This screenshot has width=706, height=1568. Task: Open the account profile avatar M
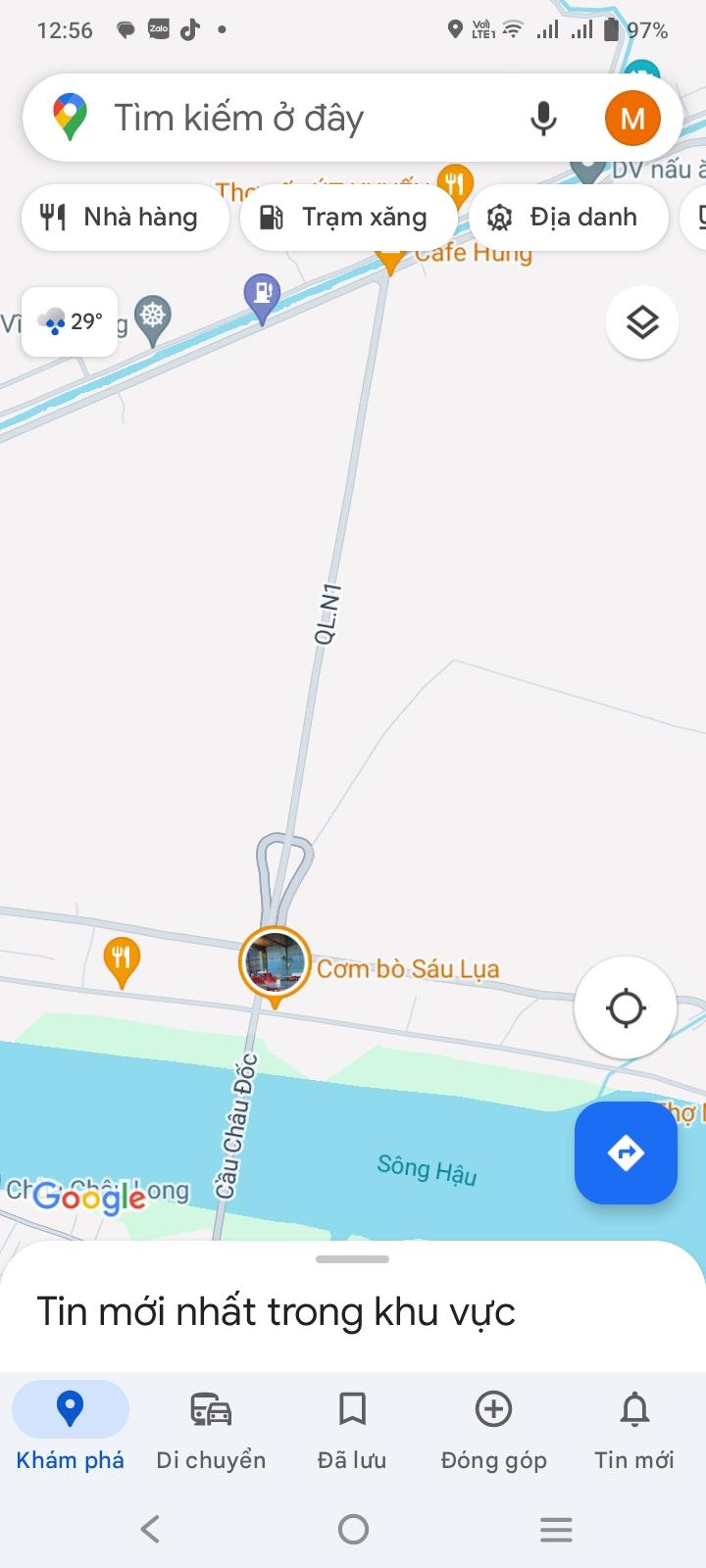pyautogui.click(x=632, y=119)
